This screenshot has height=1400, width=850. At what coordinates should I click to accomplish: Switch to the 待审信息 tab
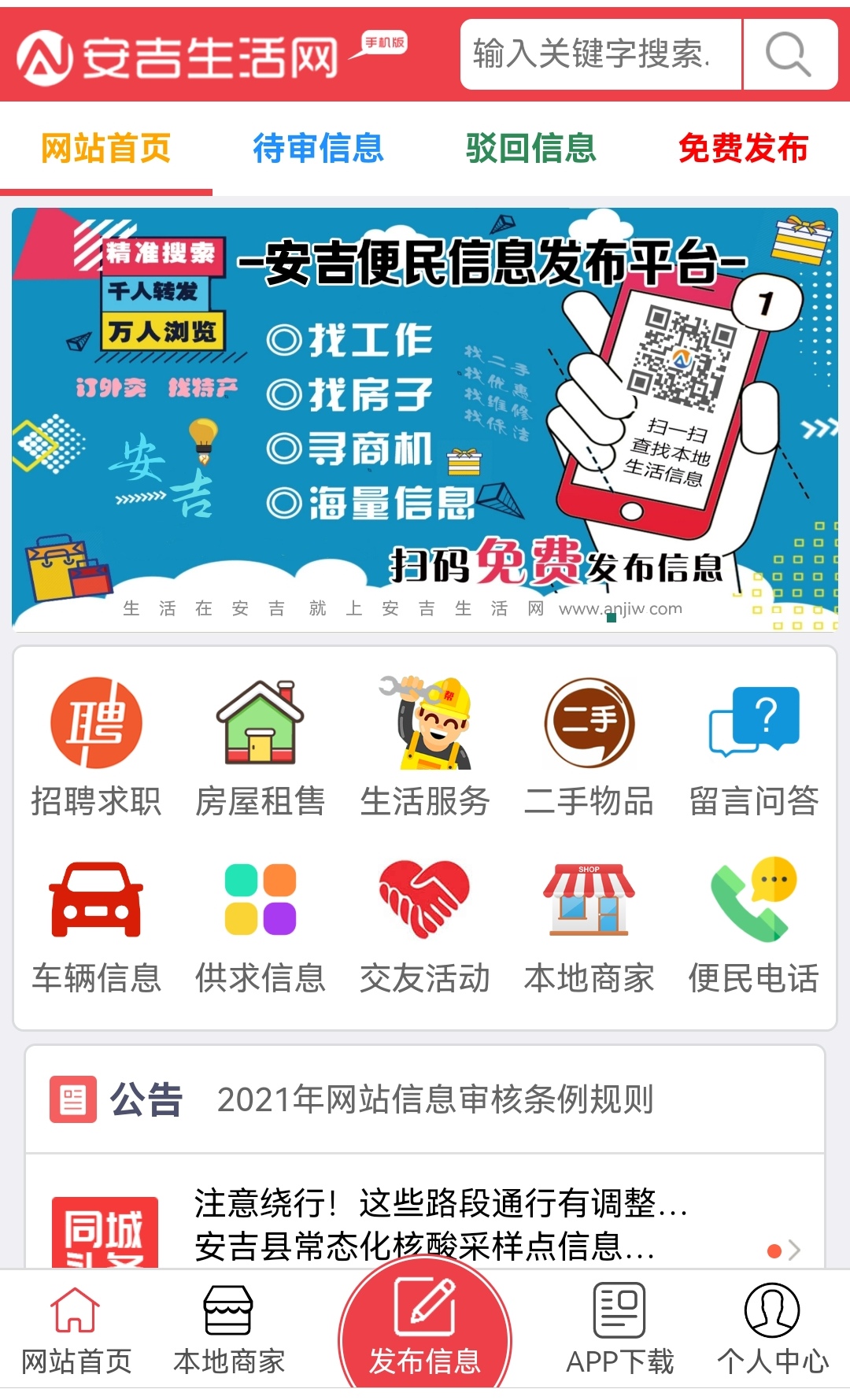[318, 148]
